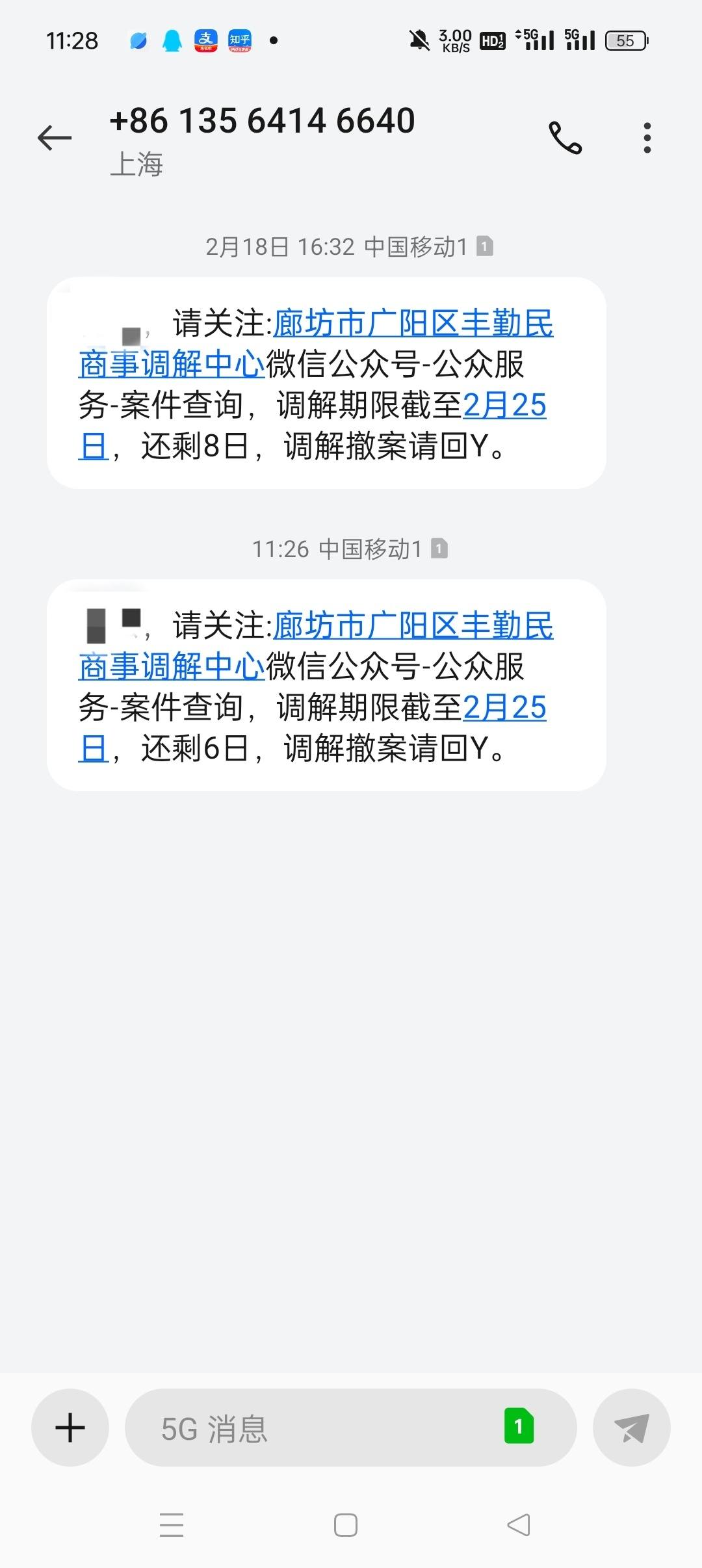Tap the green SIM 1 selector icon
The height and width of the screenshot is (1568, 702).
[x=519, y=1426]
